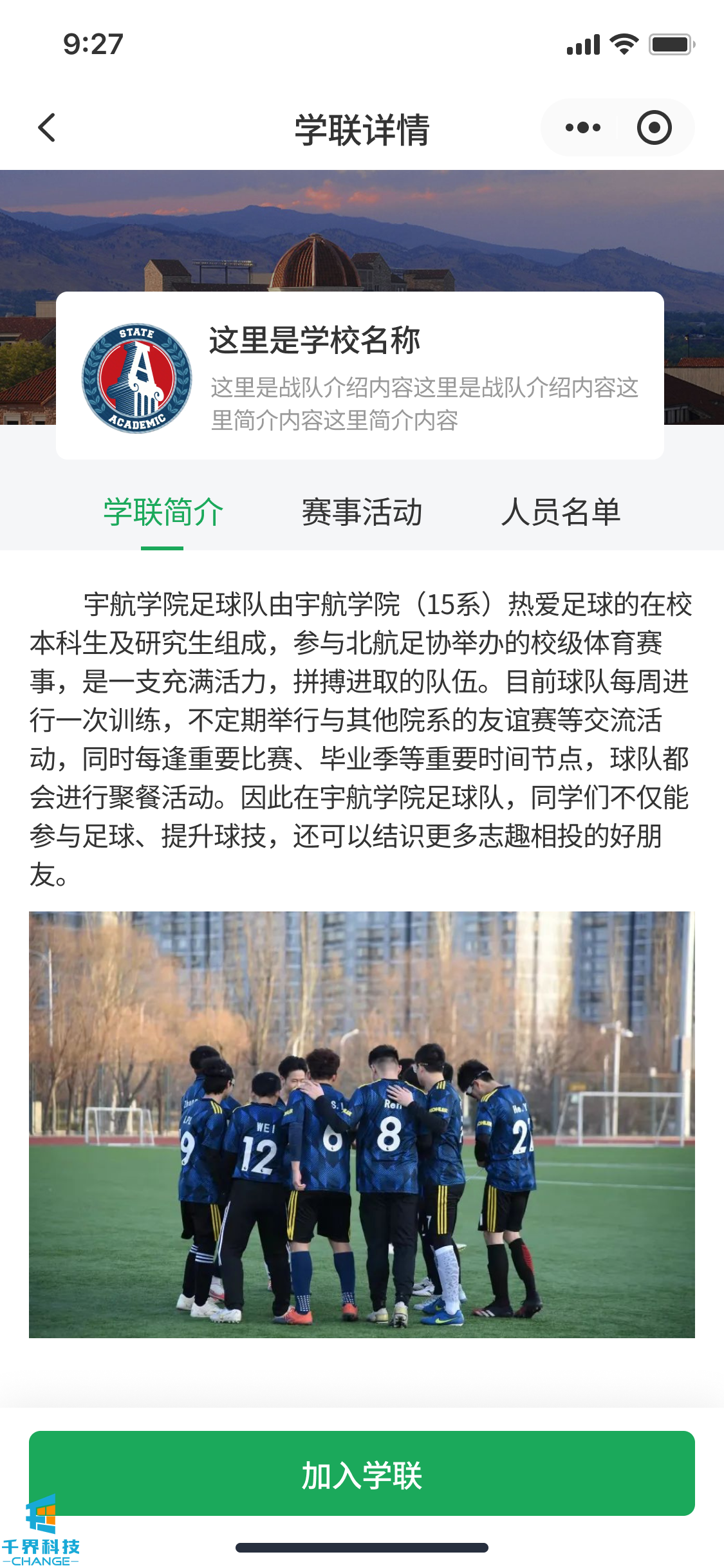The image size is (724, 1568).
Task: Close the mini program with the circle button
Action: 654,127
